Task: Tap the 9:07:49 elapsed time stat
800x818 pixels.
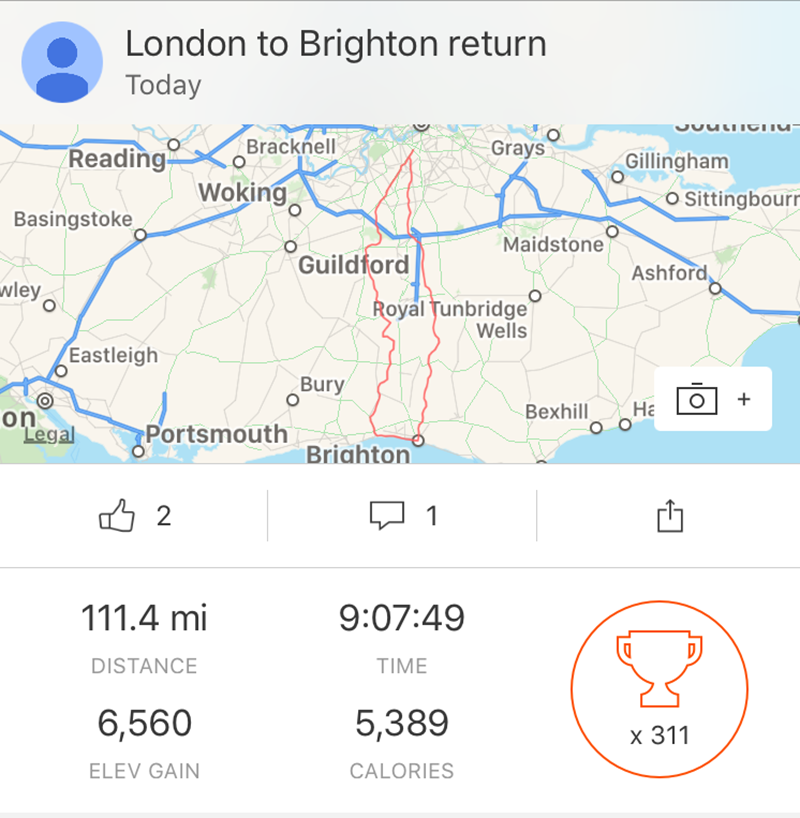Action: (402, 619)
